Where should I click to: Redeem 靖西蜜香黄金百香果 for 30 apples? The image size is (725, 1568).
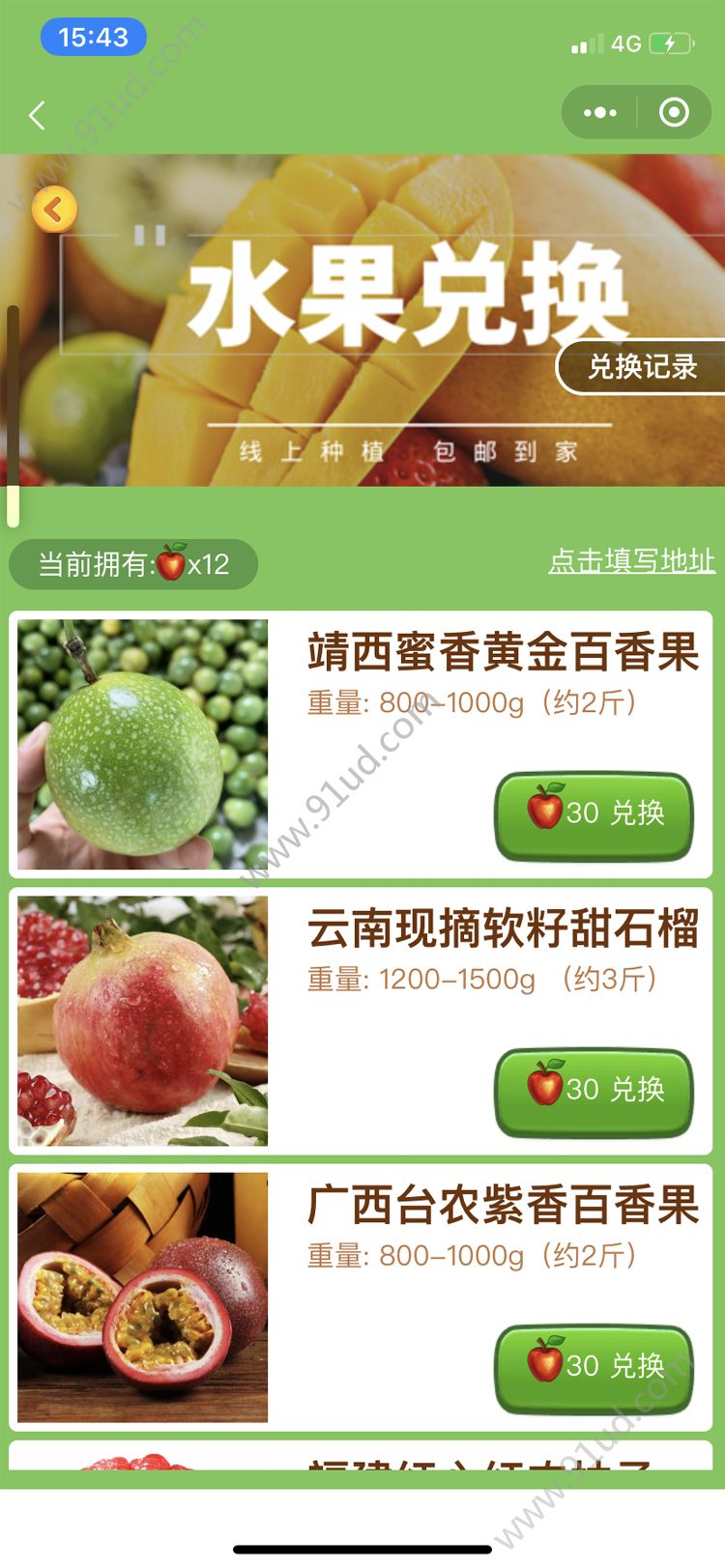[x=594, y=813]
